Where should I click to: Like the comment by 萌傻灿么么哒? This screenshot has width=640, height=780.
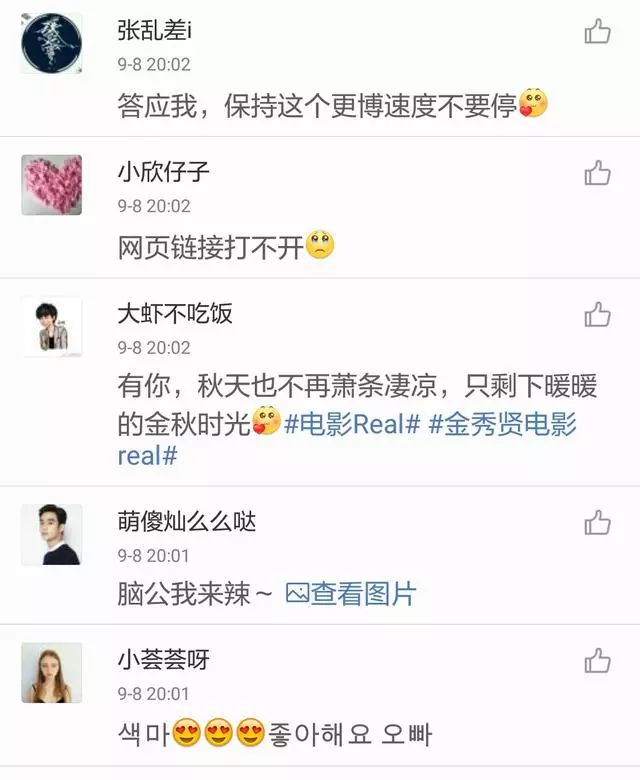click(597, 522)
